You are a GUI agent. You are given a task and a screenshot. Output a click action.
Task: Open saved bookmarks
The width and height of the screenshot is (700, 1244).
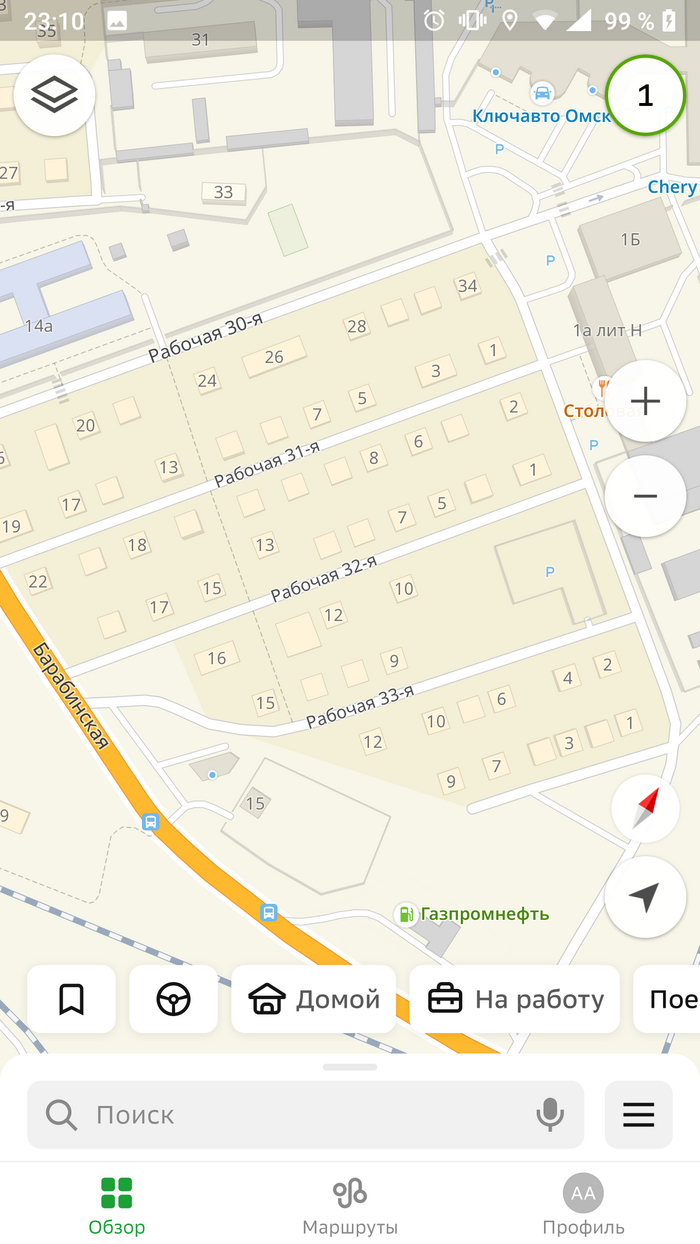tap(71, 999)
